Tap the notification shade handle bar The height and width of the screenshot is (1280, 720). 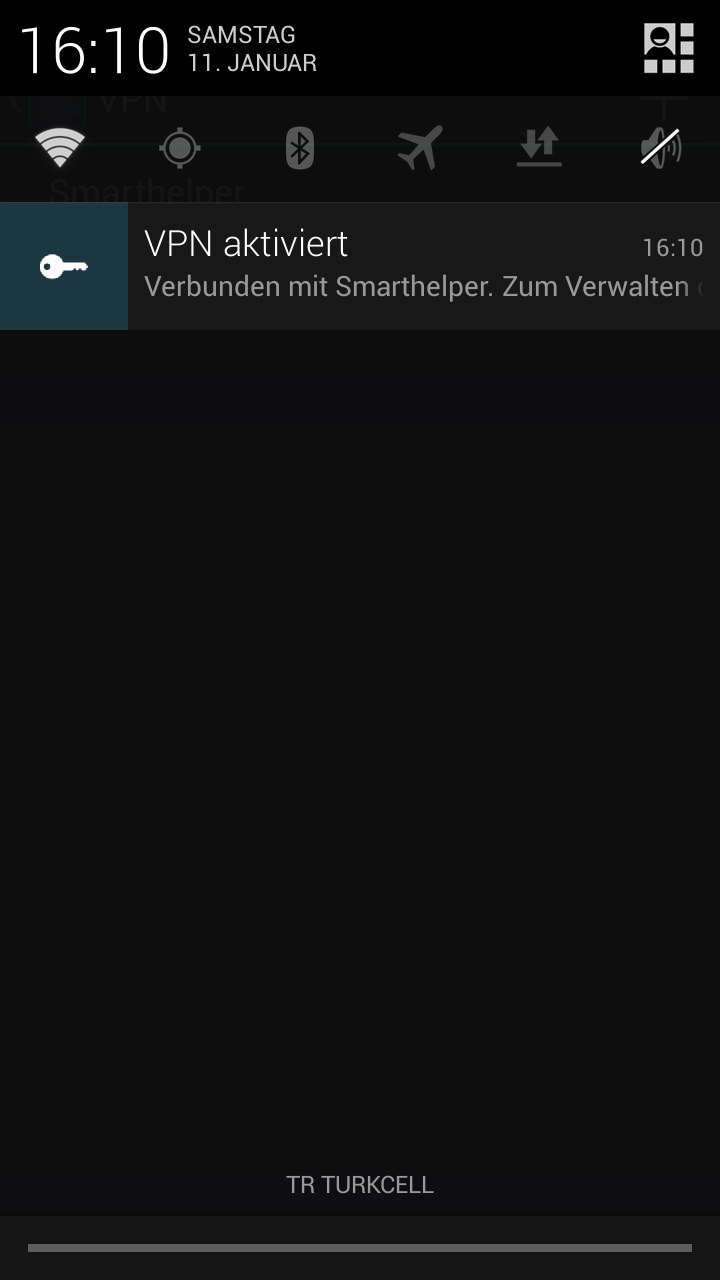[x=360, y=1248]
